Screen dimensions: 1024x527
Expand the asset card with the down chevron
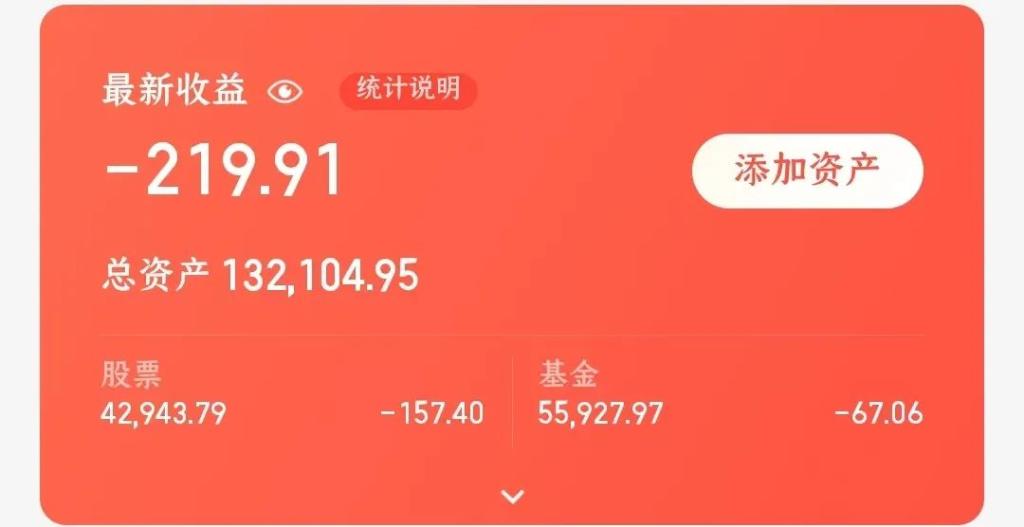[512, 496]
